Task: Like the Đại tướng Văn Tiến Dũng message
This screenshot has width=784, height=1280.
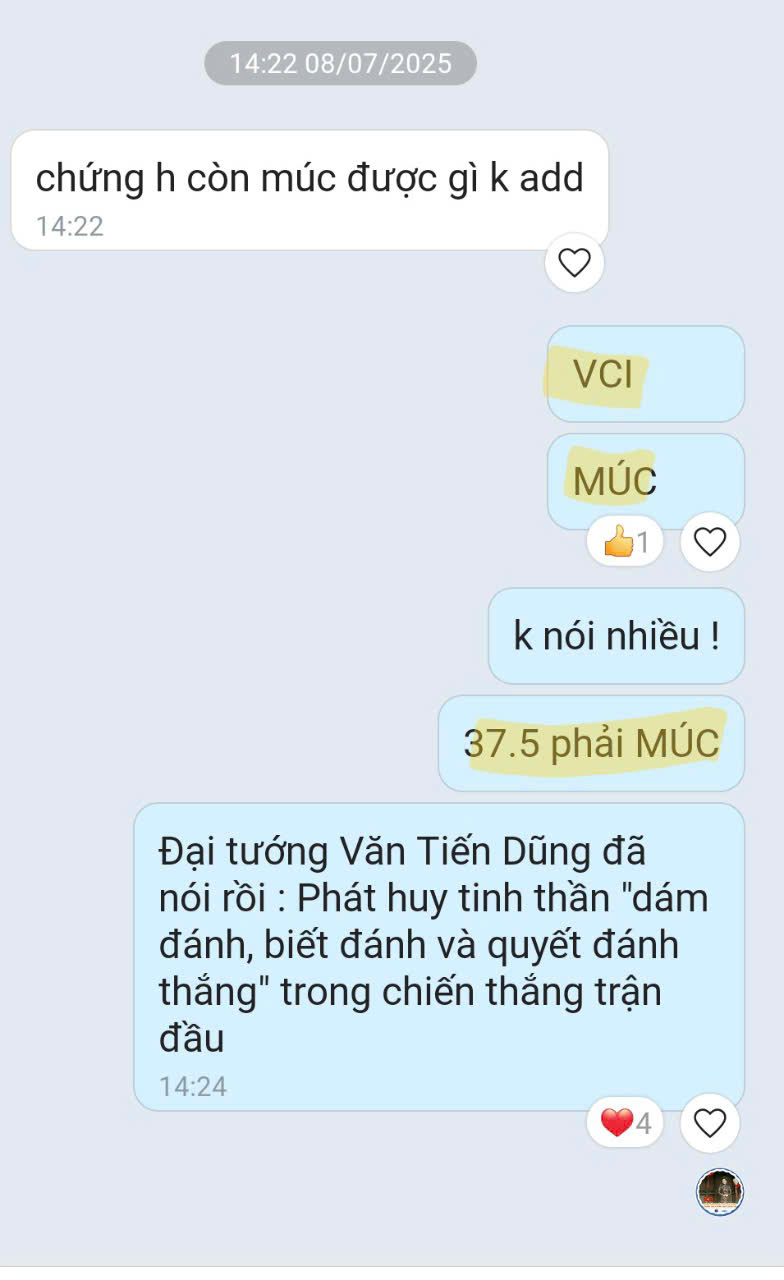Action: [x=709, y=1124]
